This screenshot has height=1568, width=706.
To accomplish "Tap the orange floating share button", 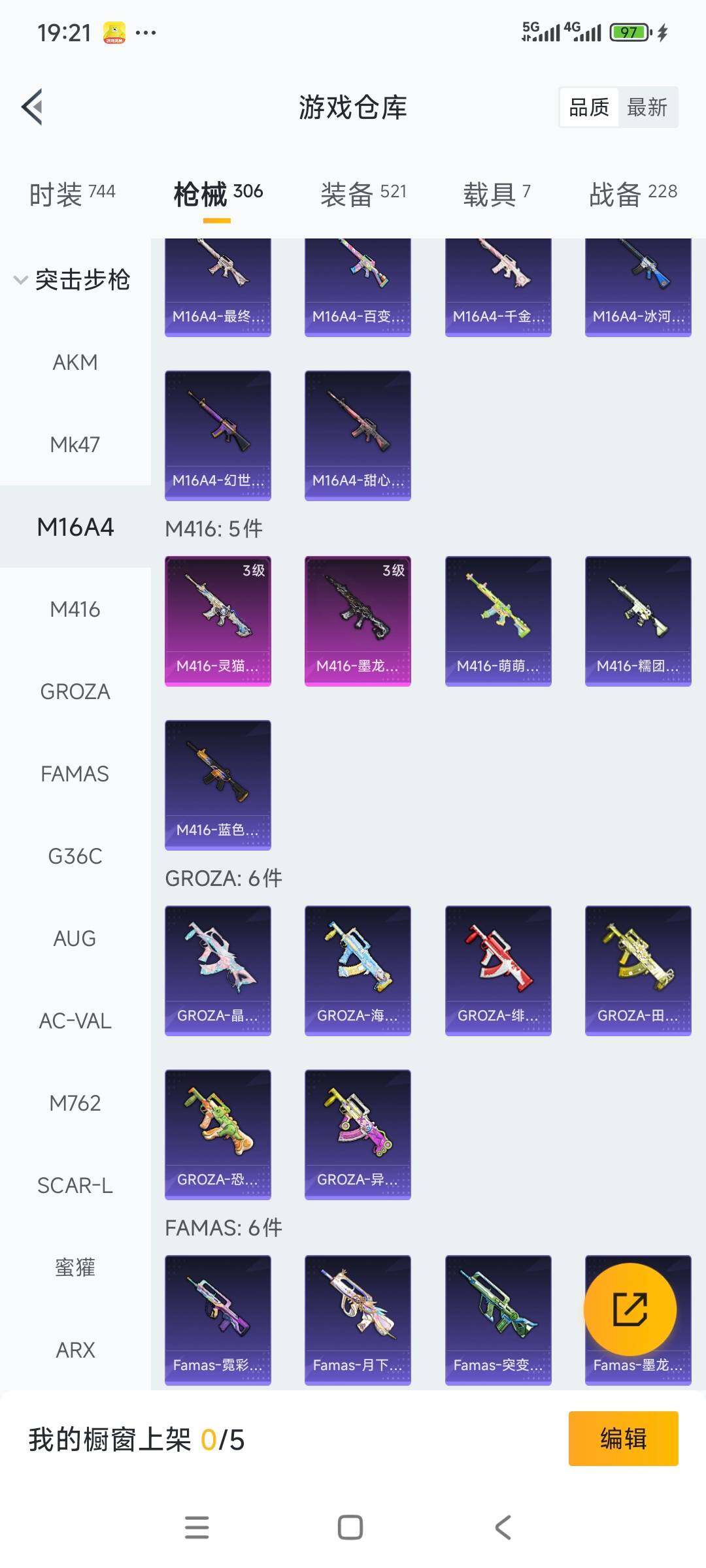I will (x=630, y=1309).
